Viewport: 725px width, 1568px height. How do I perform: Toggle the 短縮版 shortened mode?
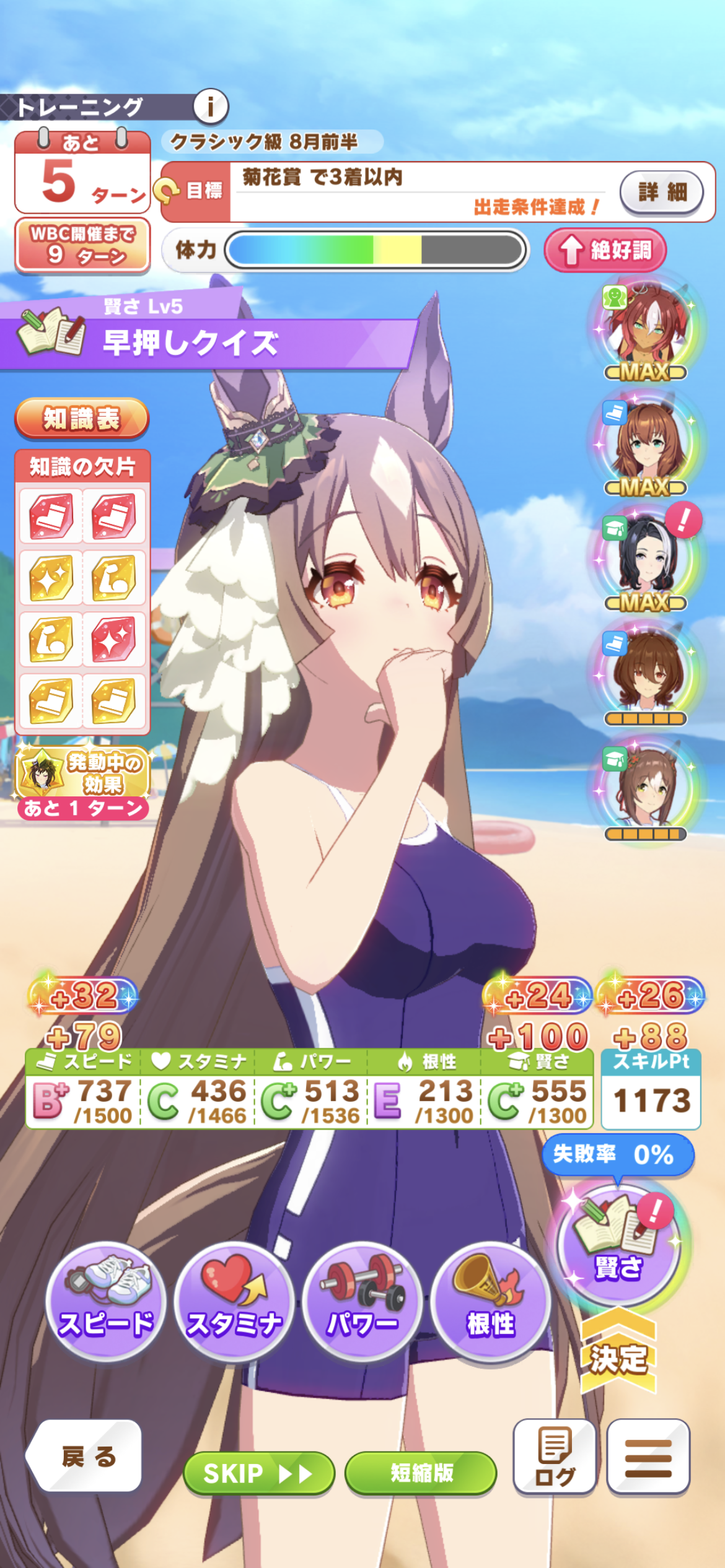point(421,1473)
